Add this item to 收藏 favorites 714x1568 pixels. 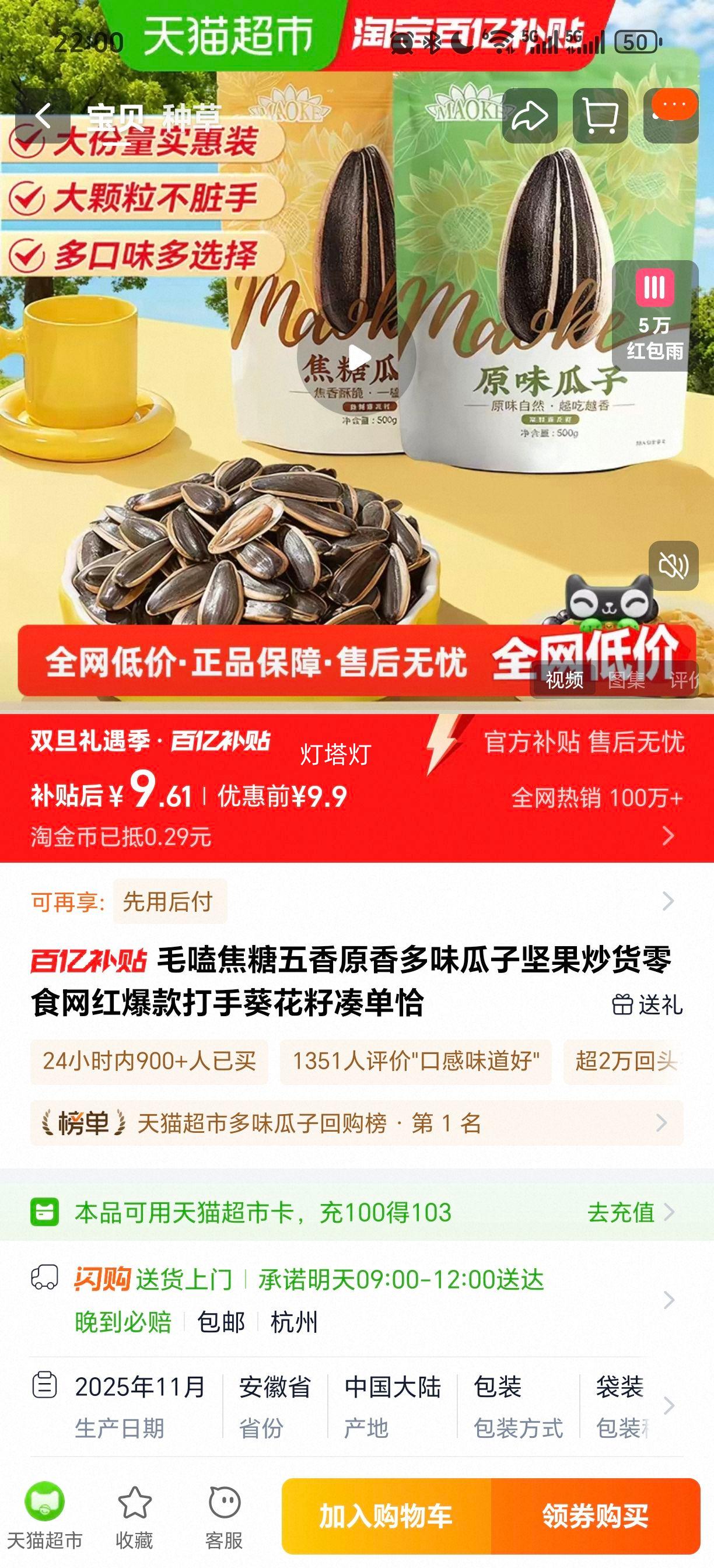(134, 1515)
